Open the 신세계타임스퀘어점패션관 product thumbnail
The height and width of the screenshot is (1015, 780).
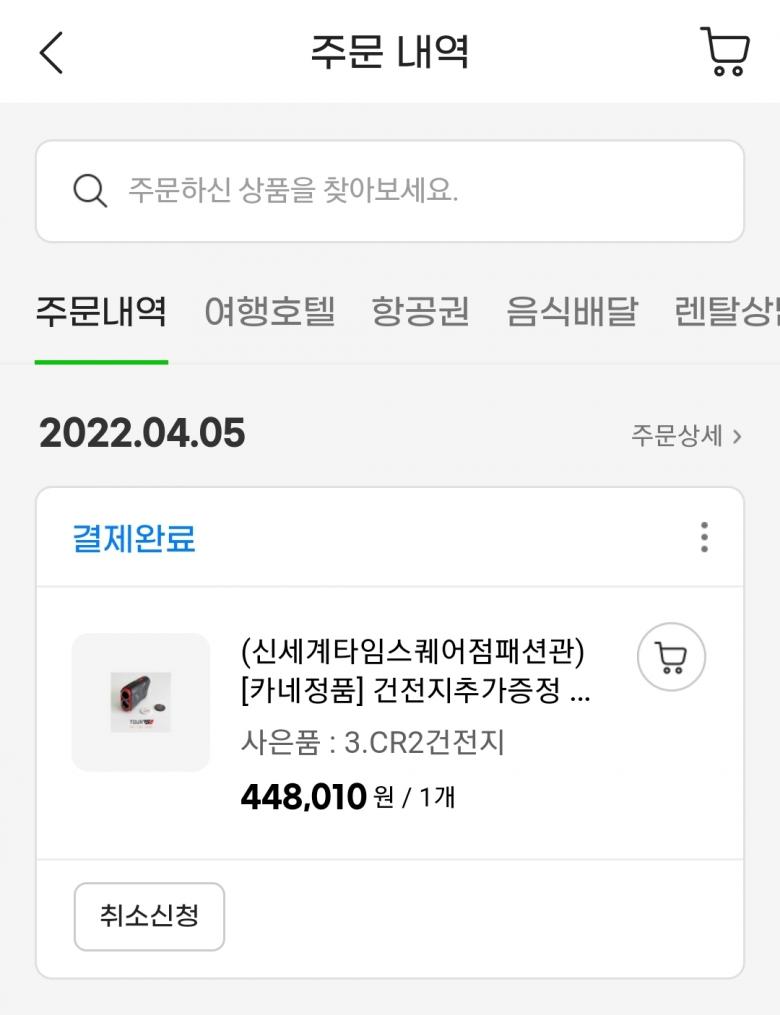point(141,702)
